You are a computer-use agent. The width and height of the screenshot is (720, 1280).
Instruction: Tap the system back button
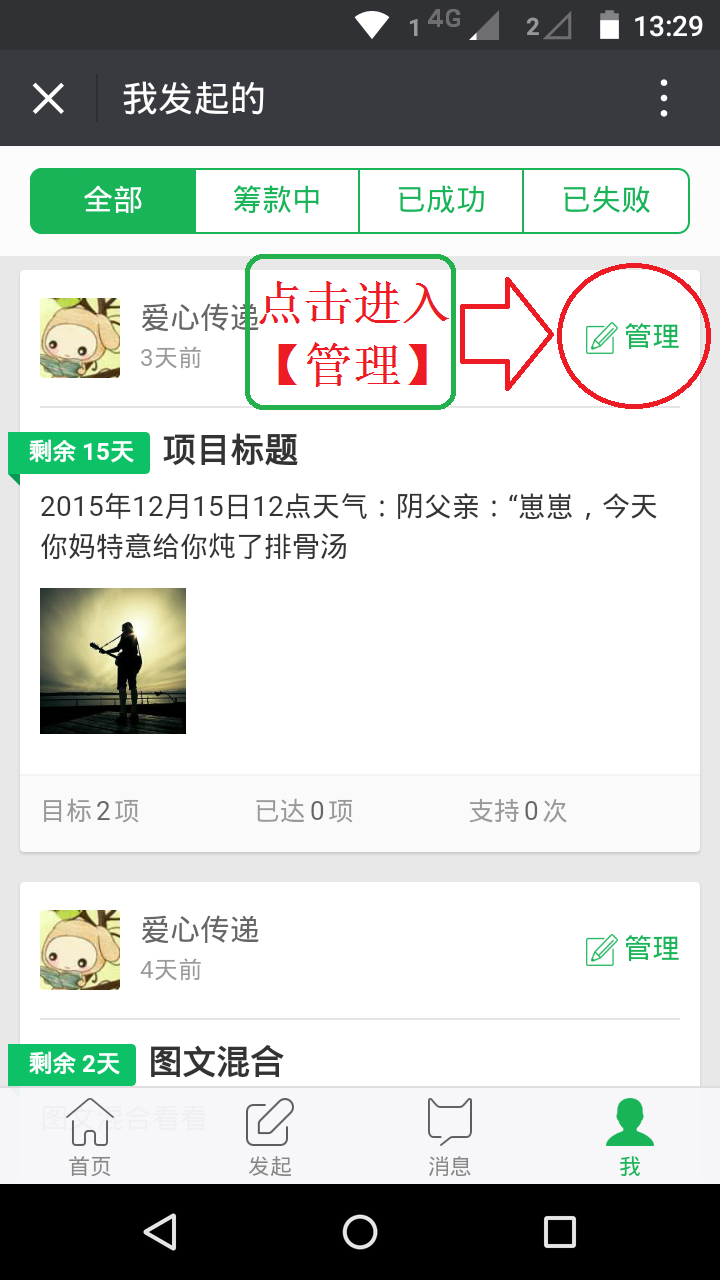point(160,1232)
